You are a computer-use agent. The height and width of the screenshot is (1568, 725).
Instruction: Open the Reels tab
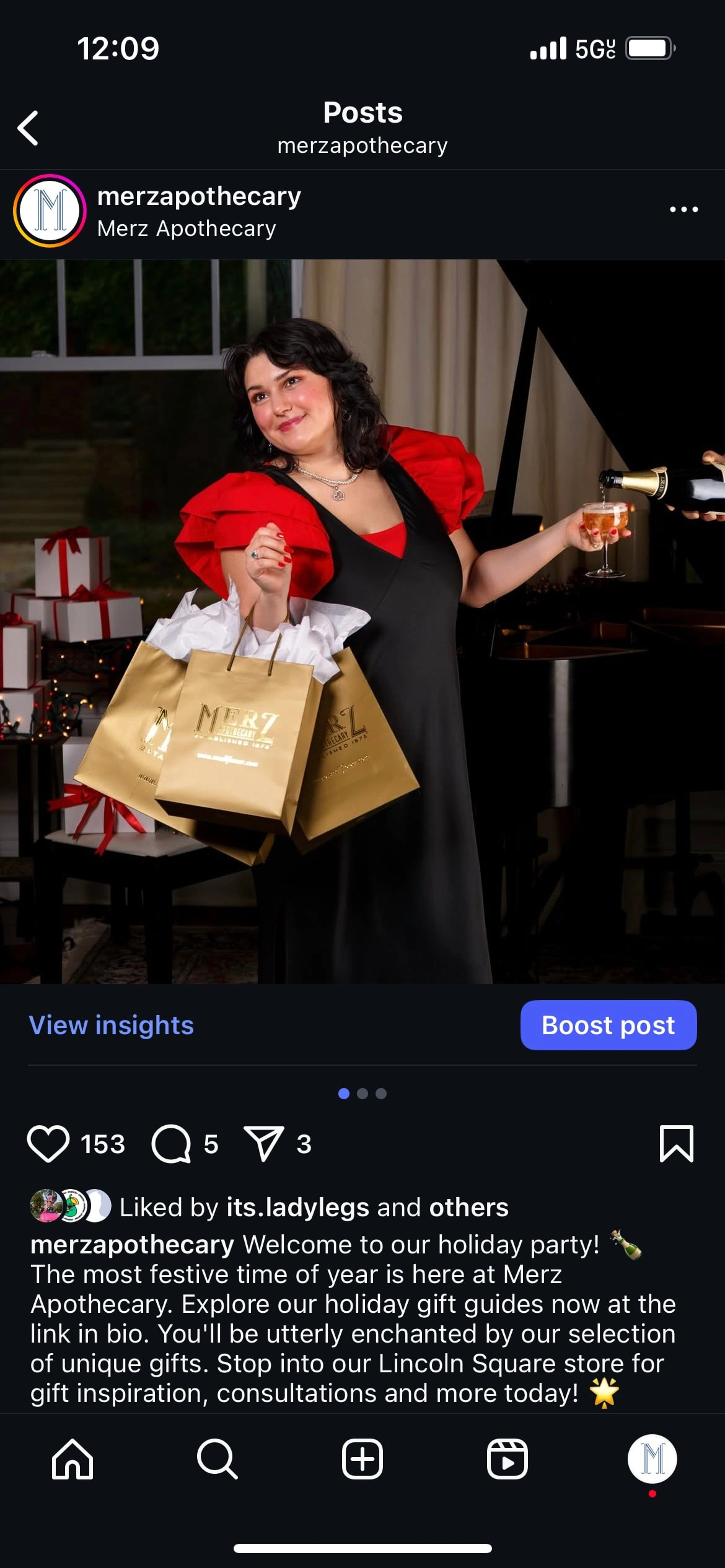[x=507, y=1459]
